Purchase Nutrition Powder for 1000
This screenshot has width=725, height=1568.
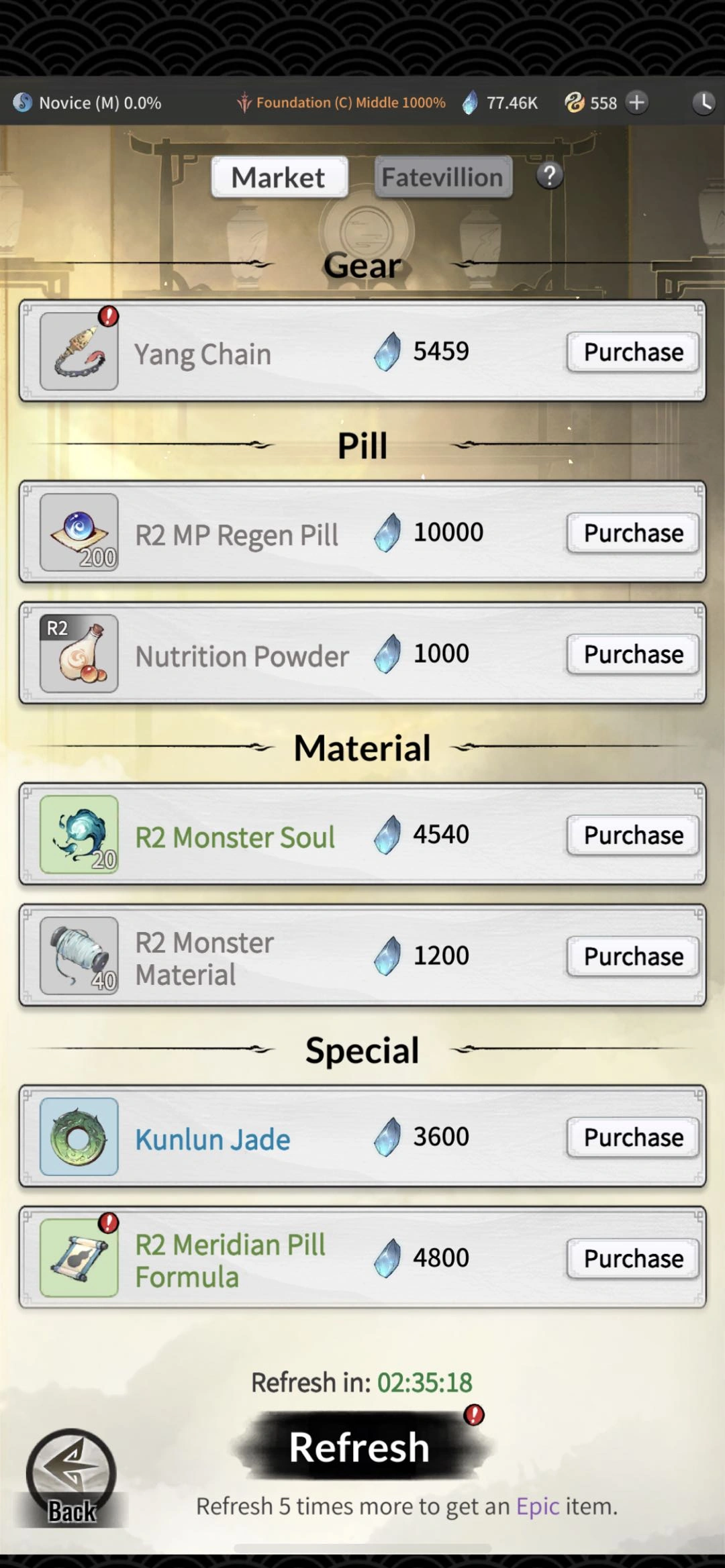tap(633, 654)
